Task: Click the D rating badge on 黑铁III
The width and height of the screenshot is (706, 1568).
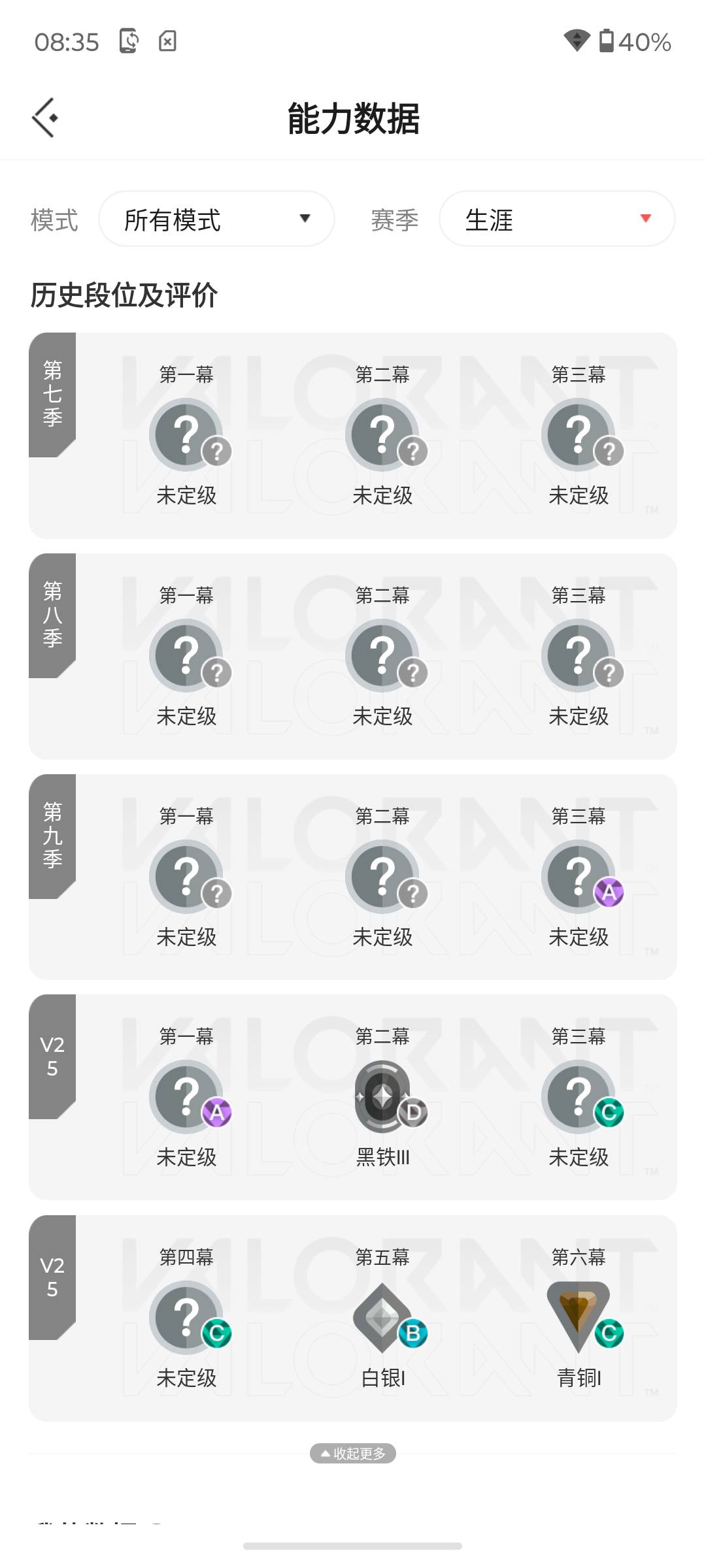Action: coord(414,1111)
